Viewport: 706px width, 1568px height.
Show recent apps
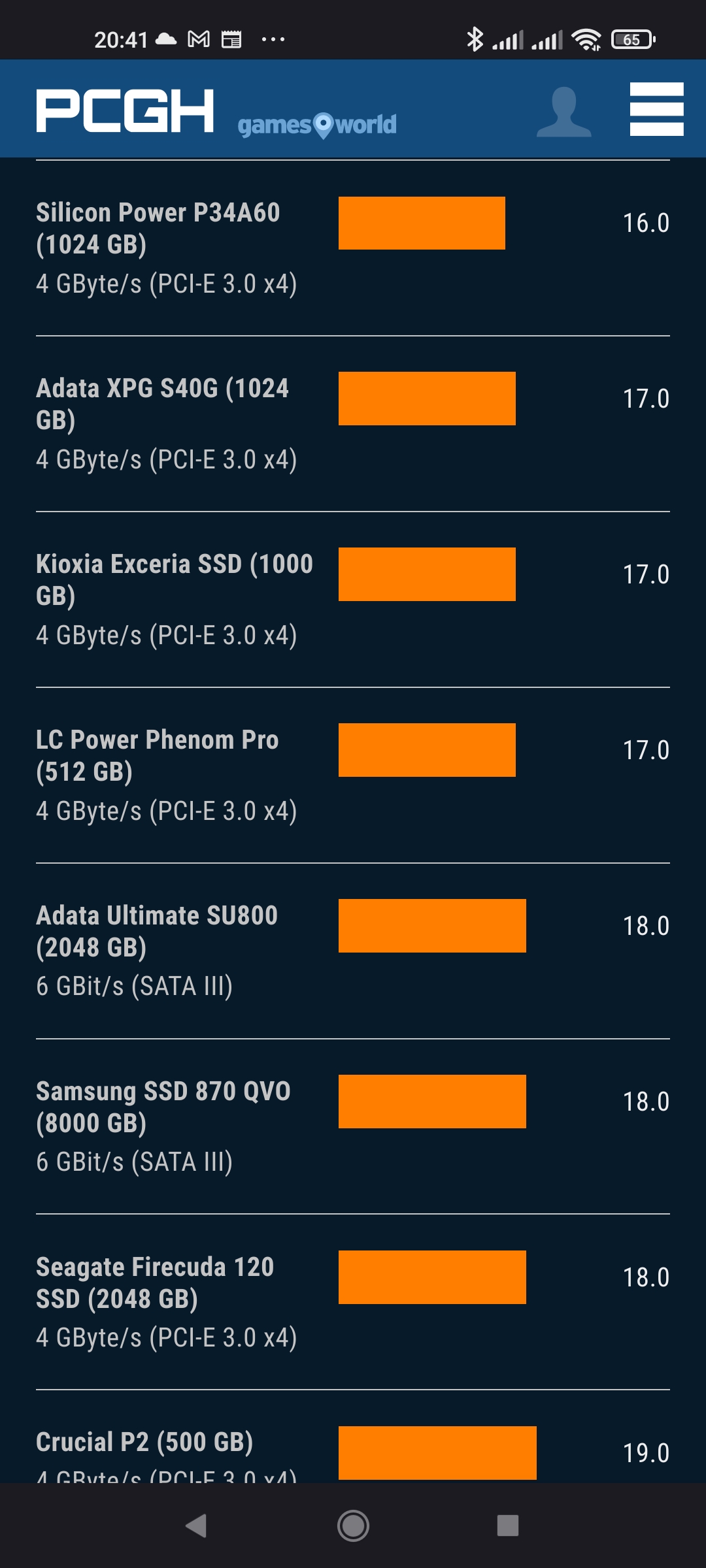[508, 1526]
